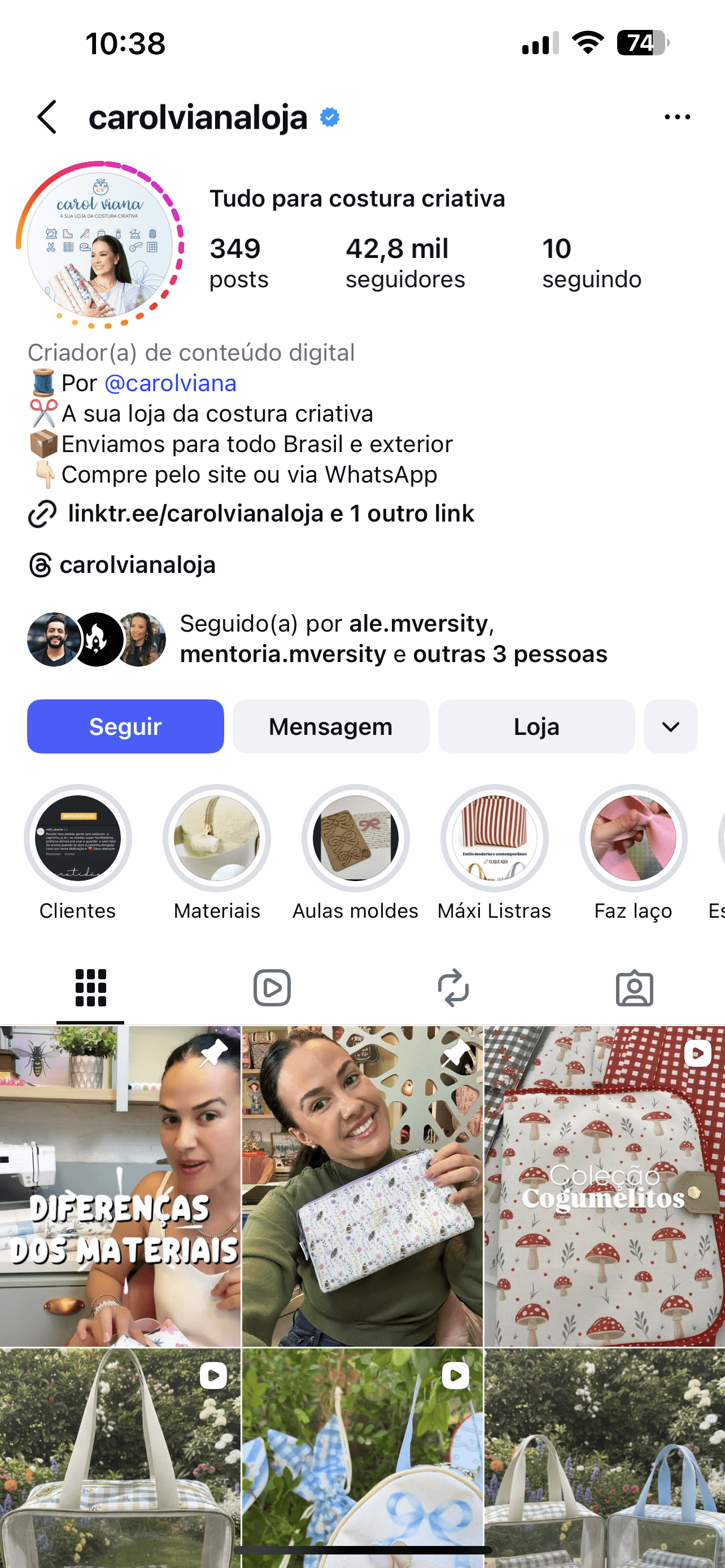Viewport: 725px width, 1568px height.
Task: View the Materiais story highlight
Action: (x=217, y=838)
